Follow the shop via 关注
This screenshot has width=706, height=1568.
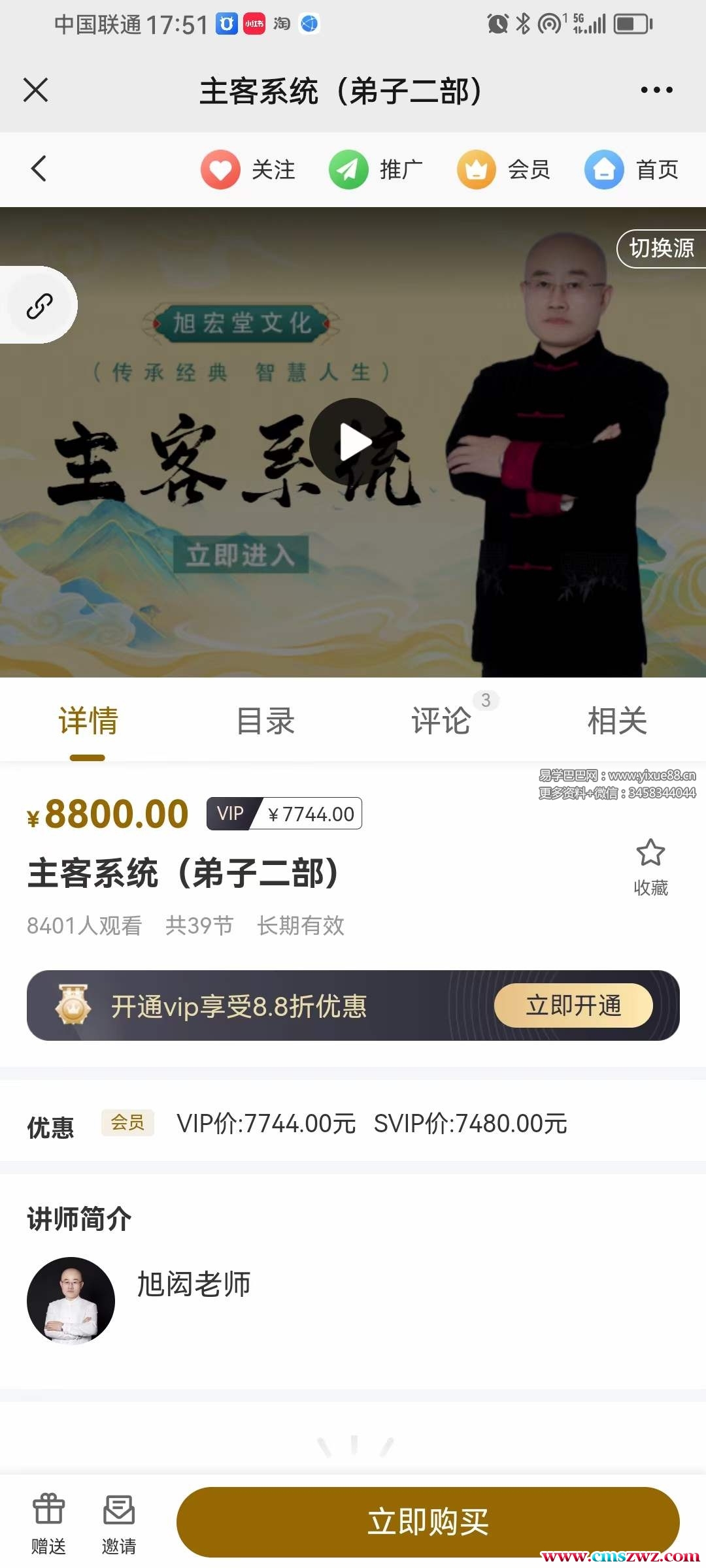[248, 169]
